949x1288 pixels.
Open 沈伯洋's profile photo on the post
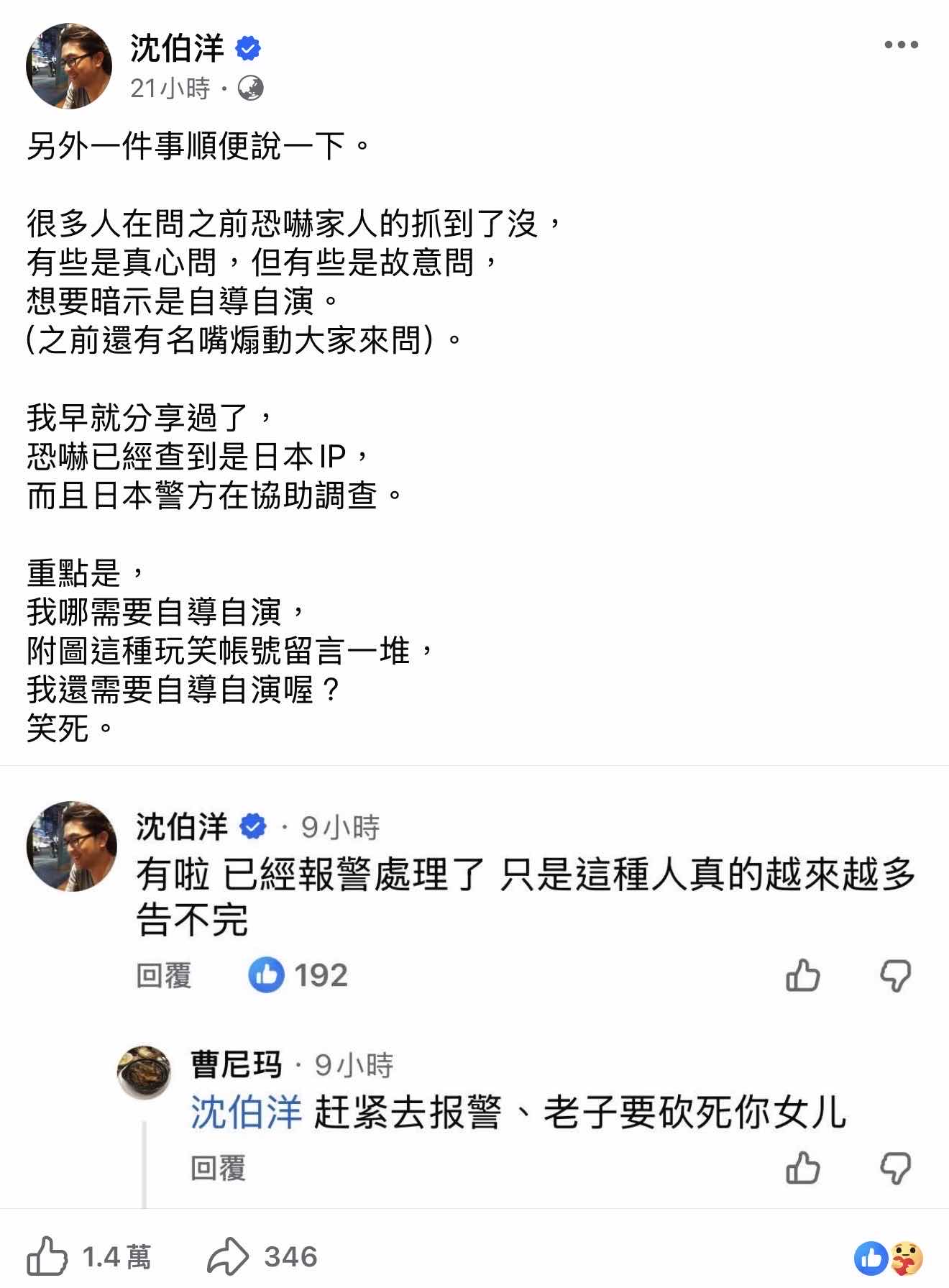click(69, 66)
